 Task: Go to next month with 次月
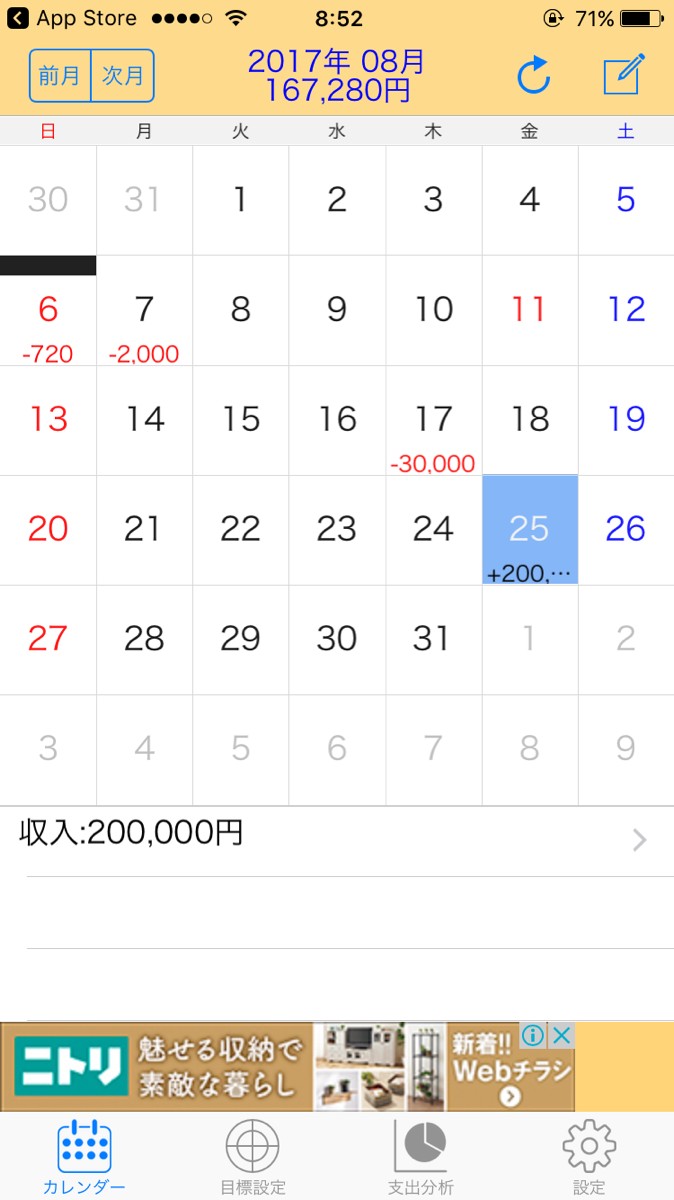click(123, 76)
